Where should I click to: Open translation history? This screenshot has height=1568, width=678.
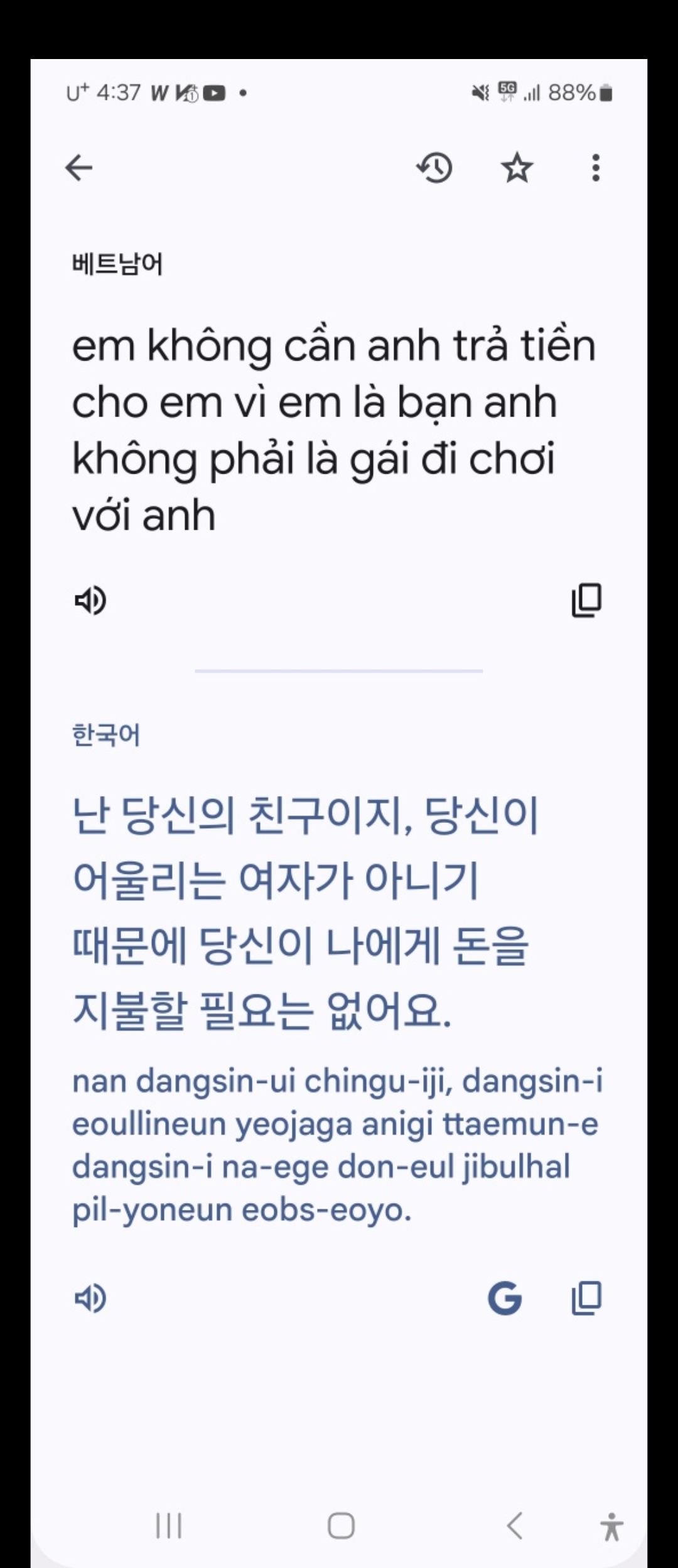click(434, 168)
